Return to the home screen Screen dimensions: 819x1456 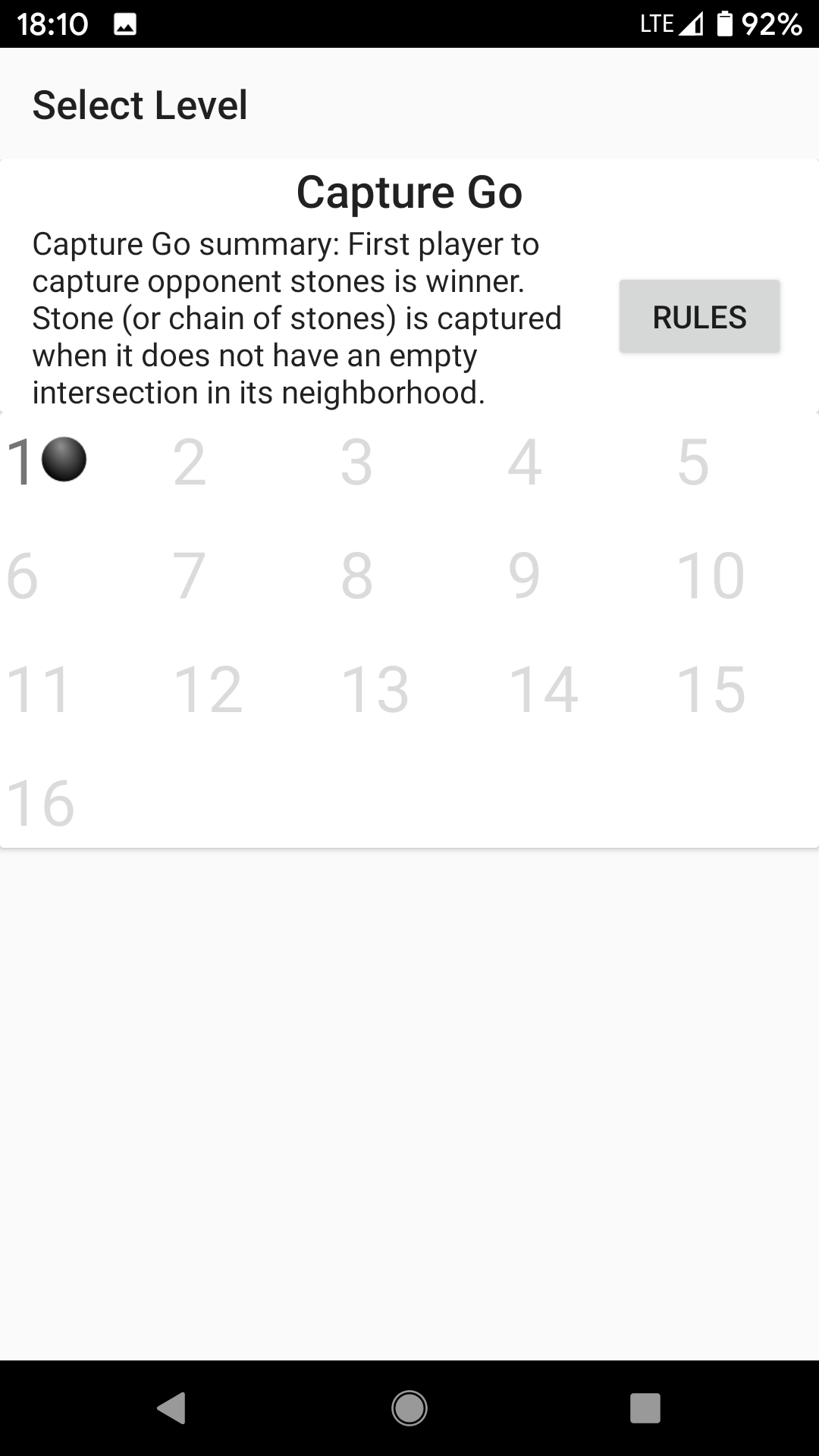(x=409, y=1408)
